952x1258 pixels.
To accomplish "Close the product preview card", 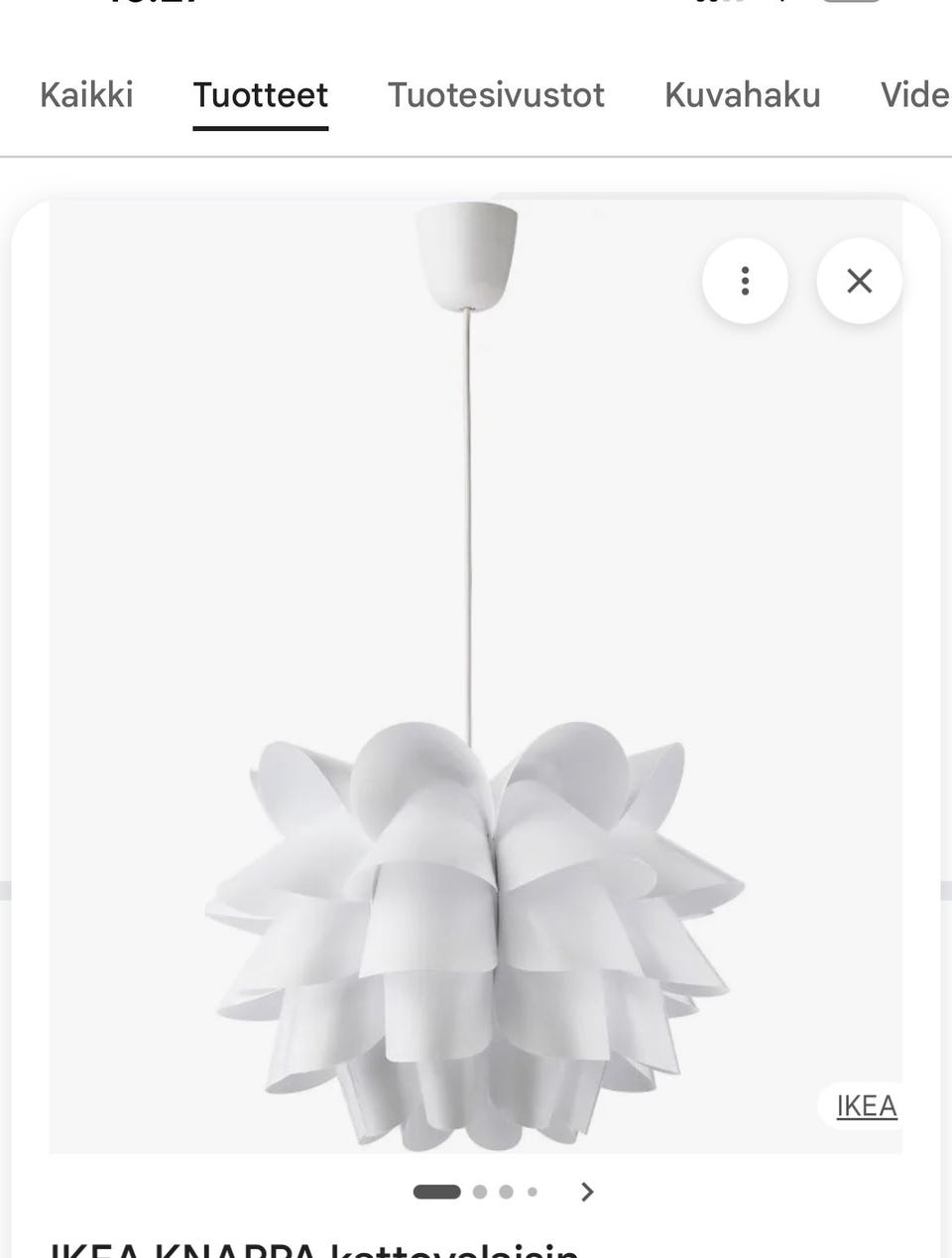I will click(859, 282).
